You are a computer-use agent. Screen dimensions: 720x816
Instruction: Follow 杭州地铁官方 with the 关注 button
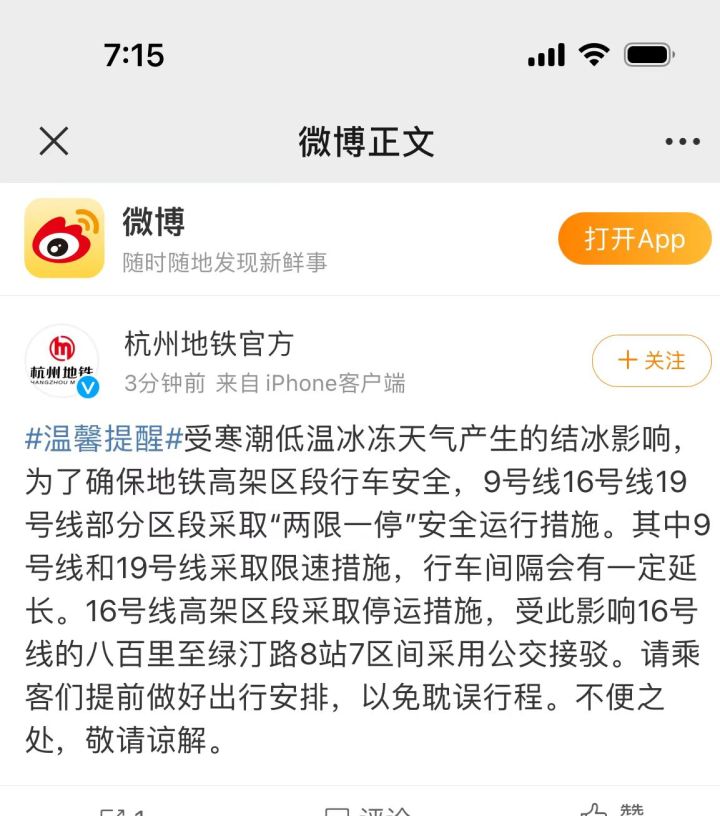point(651,361)
